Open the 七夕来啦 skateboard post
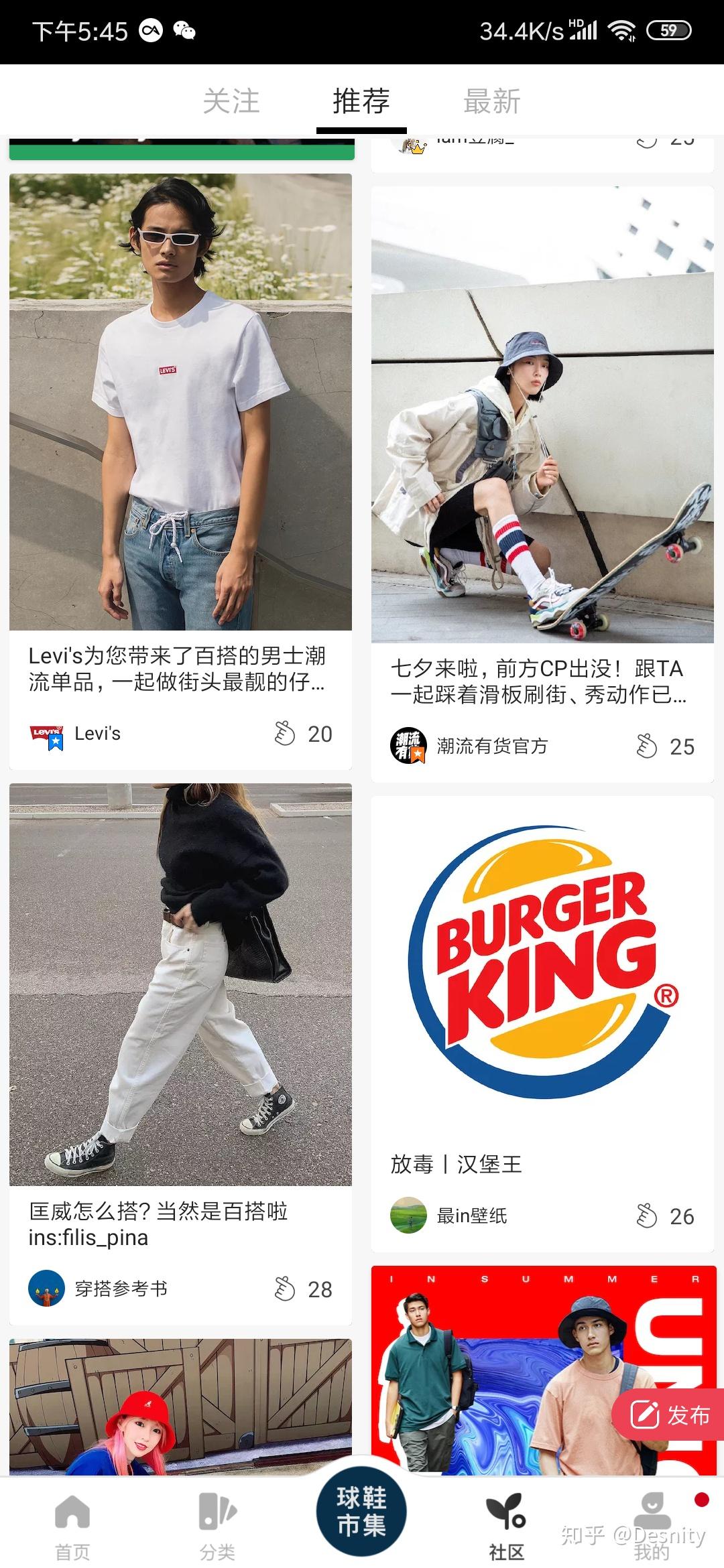The width and height of the screenshot is (724, 1568). coord(542,415)
